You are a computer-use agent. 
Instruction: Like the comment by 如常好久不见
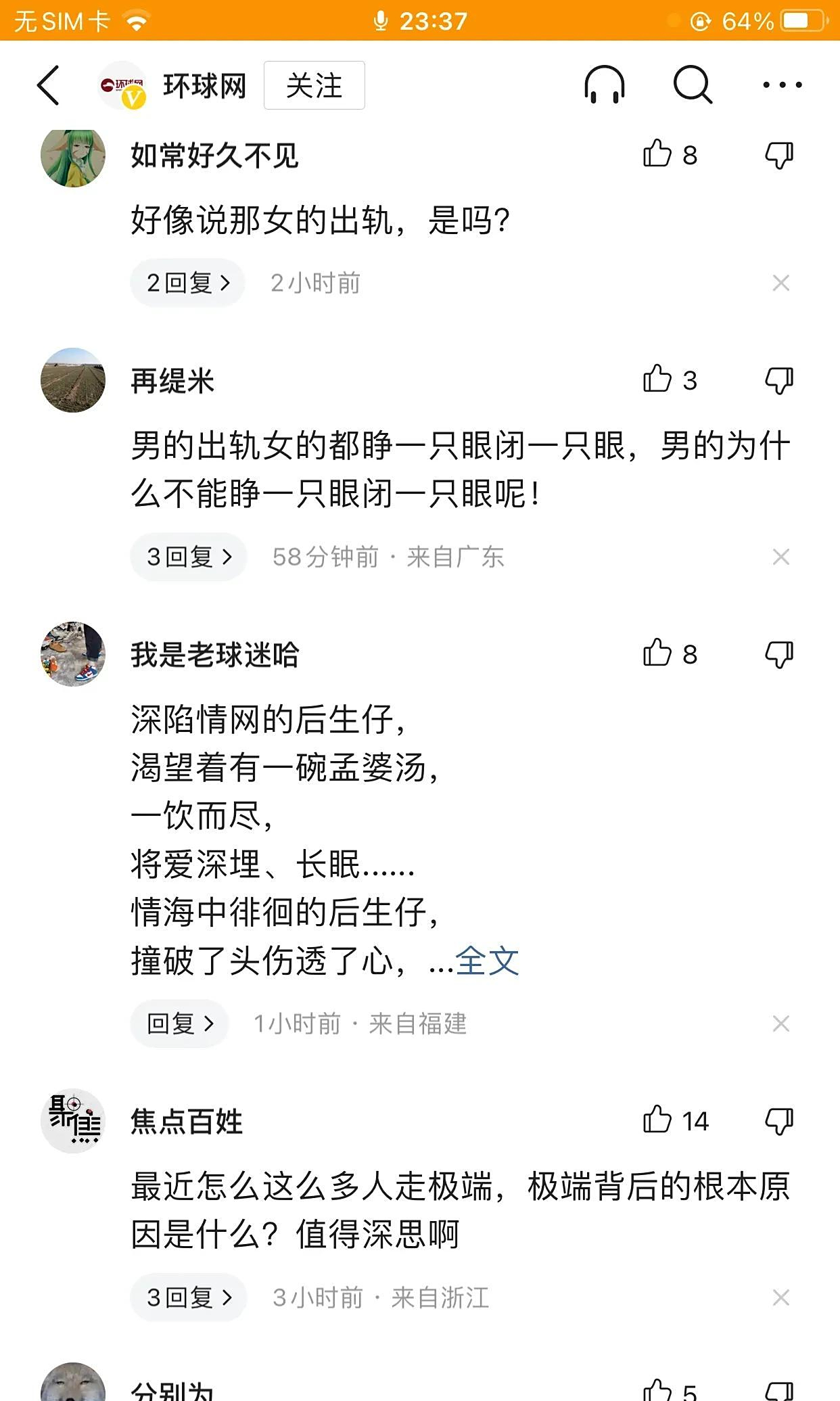point(658,154)
